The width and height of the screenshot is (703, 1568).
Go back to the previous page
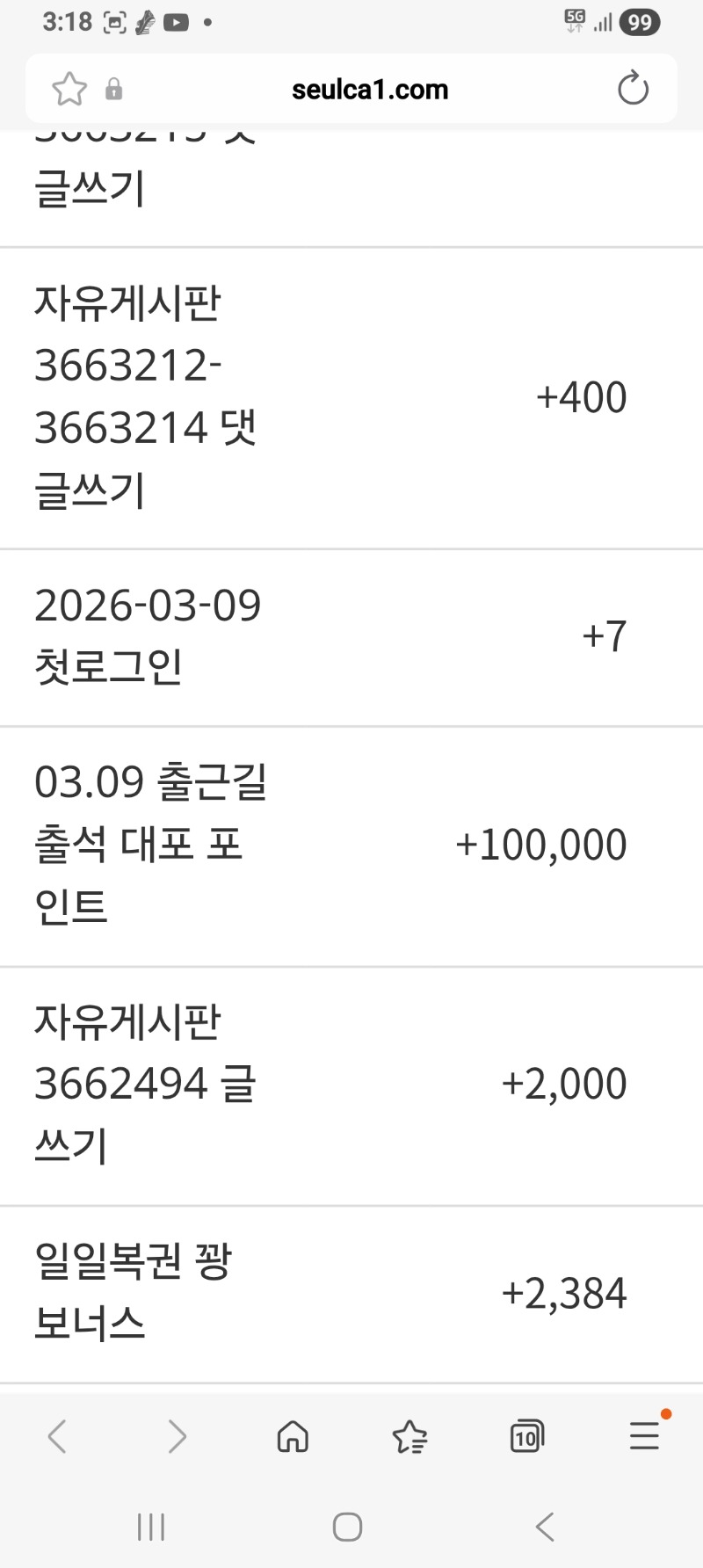[x=58, y=1437]
